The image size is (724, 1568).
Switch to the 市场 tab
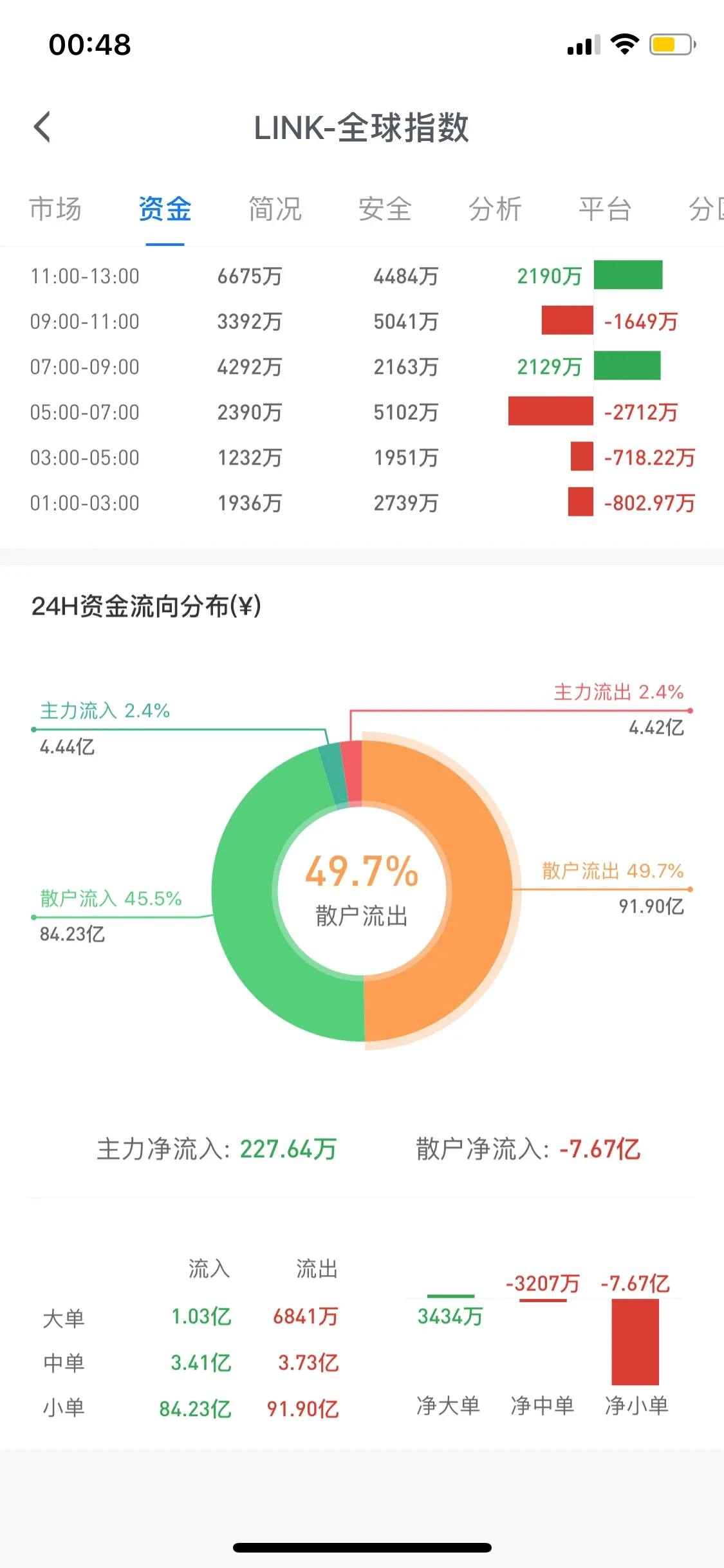pos(55,209)
